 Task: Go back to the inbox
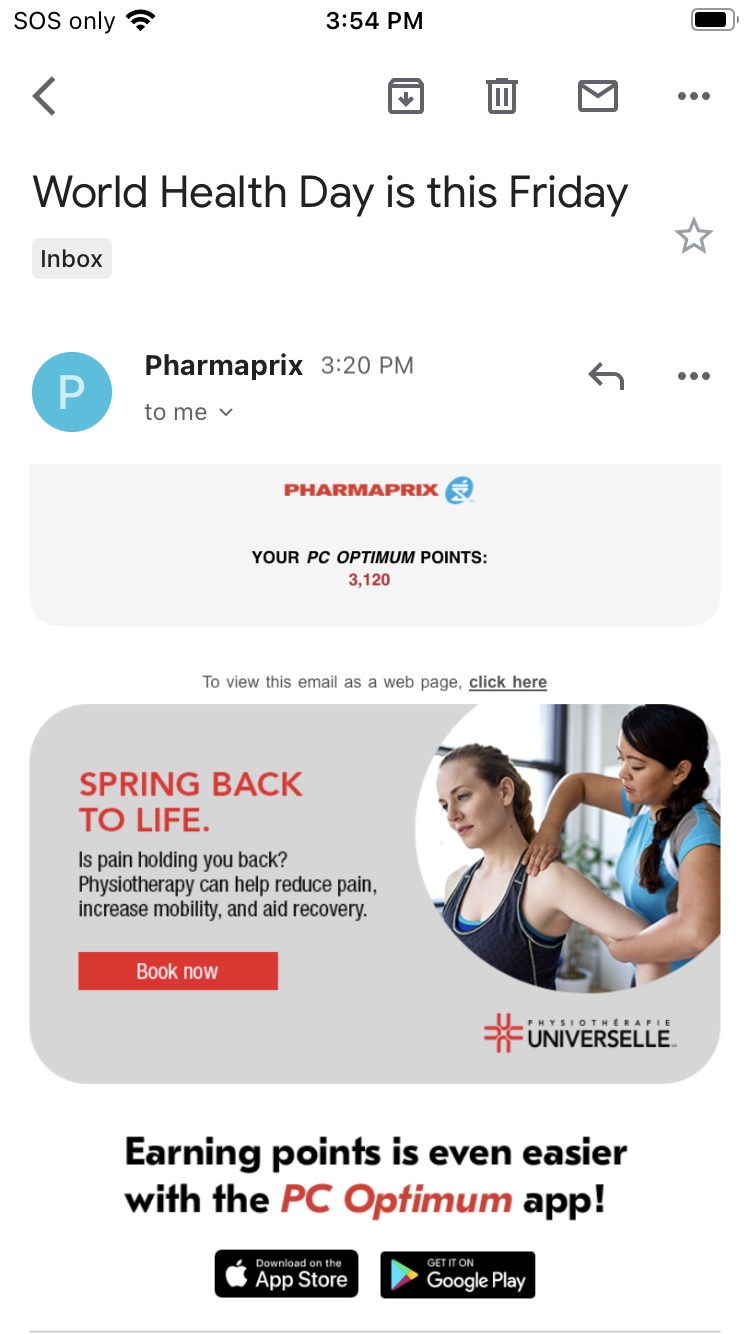coord(45,97)
